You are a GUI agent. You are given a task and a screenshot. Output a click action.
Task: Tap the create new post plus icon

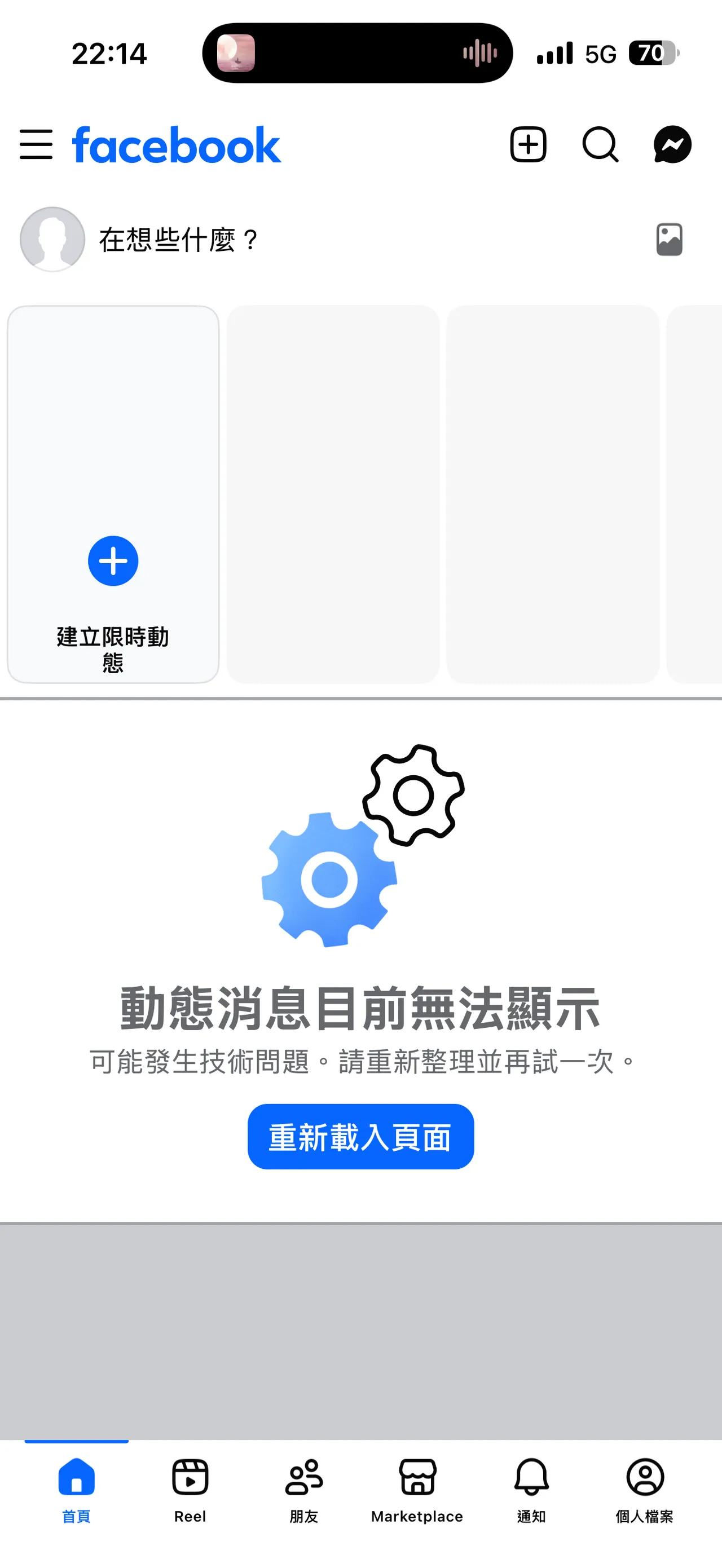click(x=528, y=144)
